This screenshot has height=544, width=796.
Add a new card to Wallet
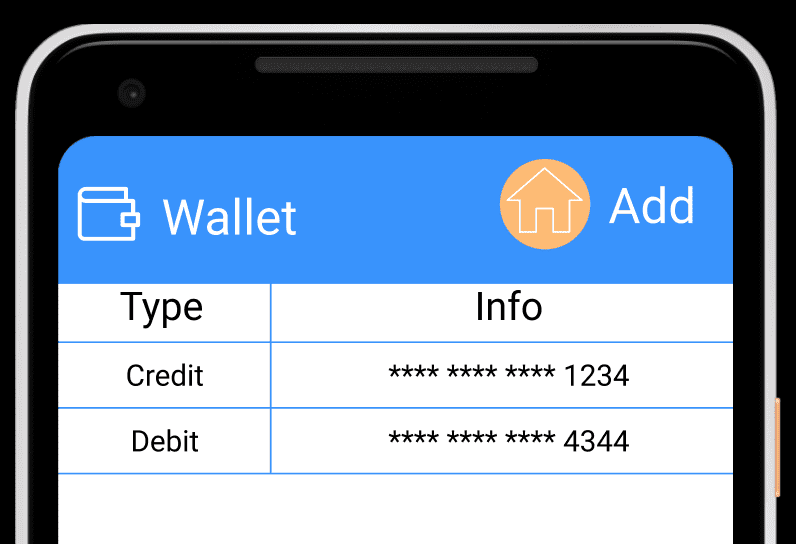(652, 207)
